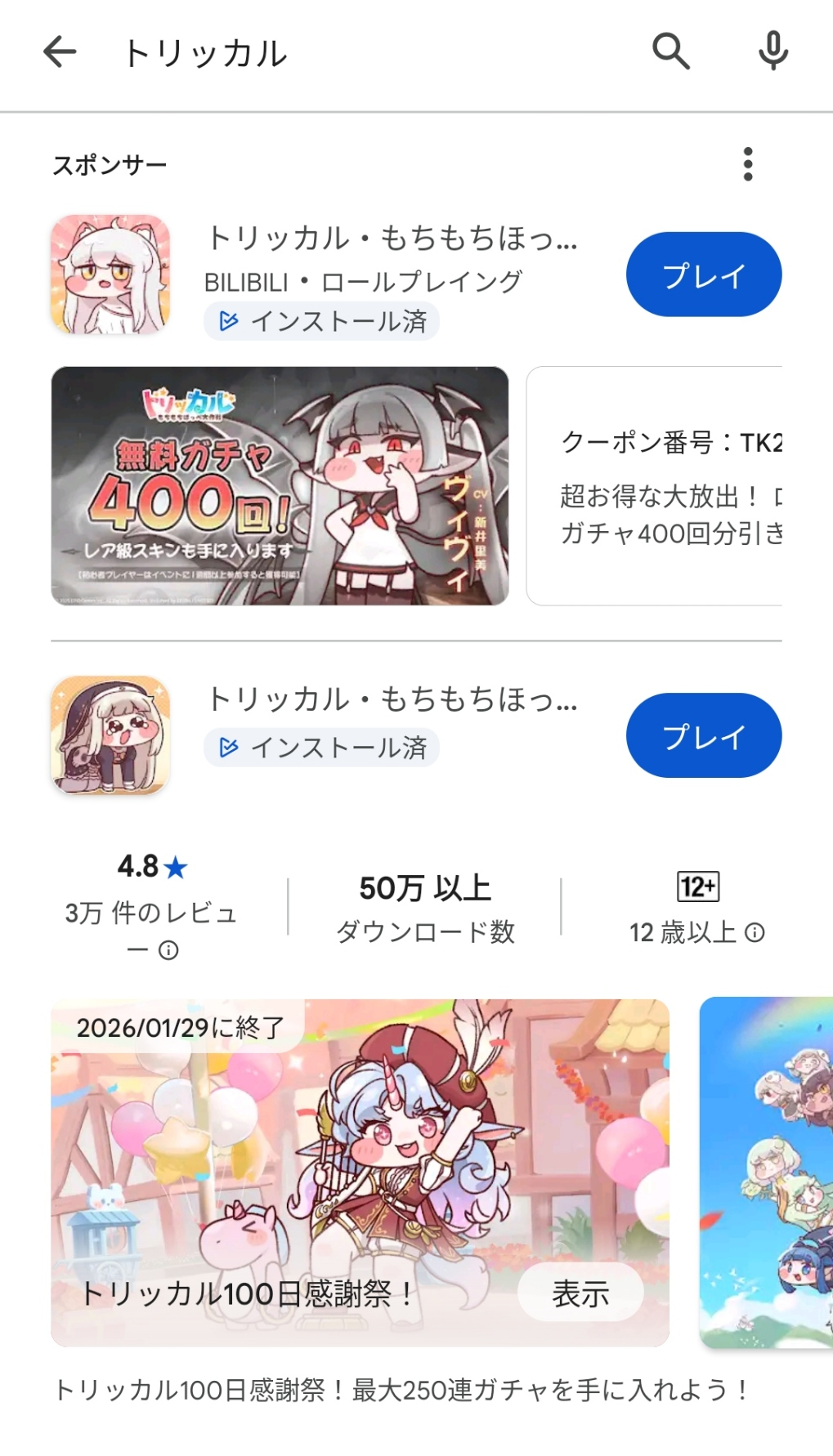
Task: Go back from the search results
Action: 60,53
